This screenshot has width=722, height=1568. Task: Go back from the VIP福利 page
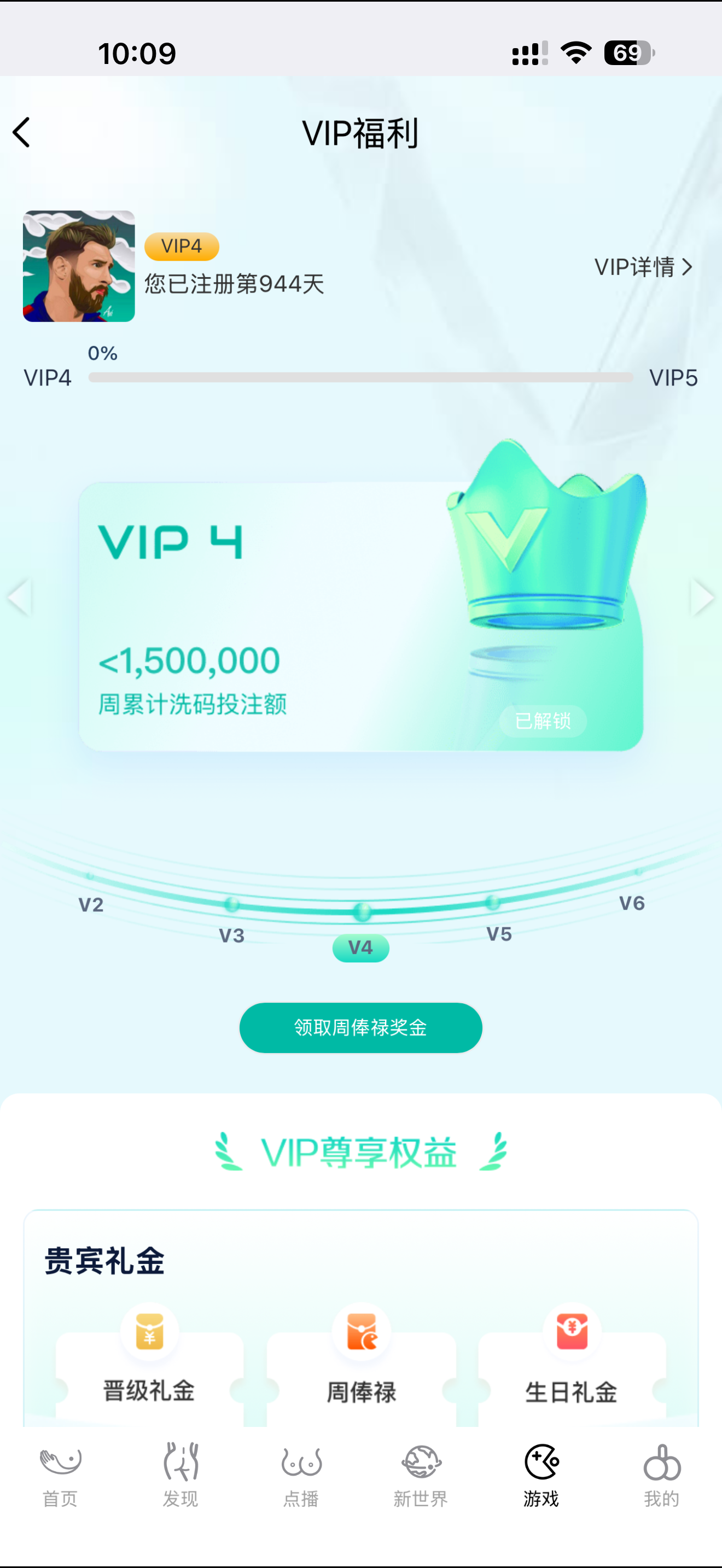click(22, 133)
